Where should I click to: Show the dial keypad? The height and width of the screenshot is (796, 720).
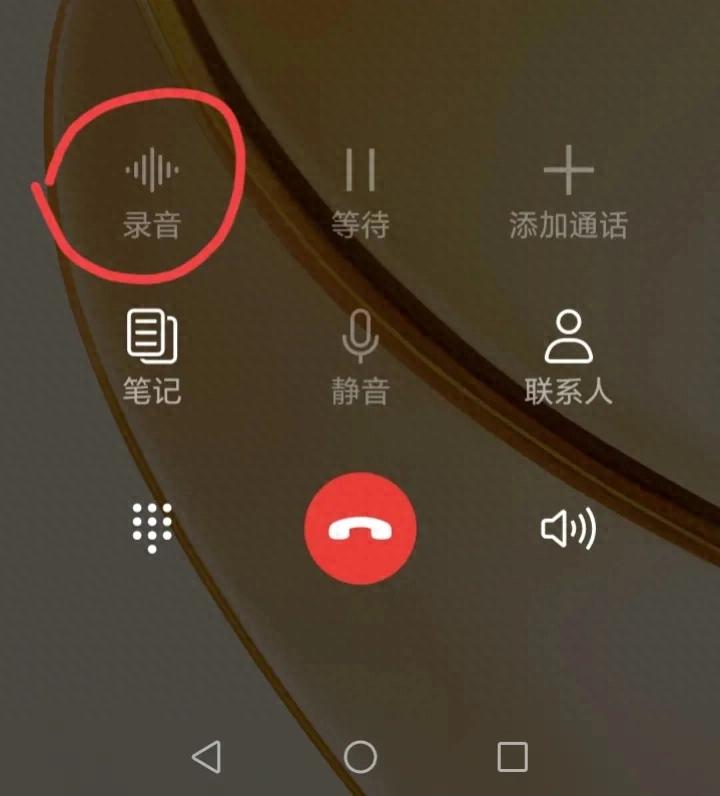[x=152, y=527]
